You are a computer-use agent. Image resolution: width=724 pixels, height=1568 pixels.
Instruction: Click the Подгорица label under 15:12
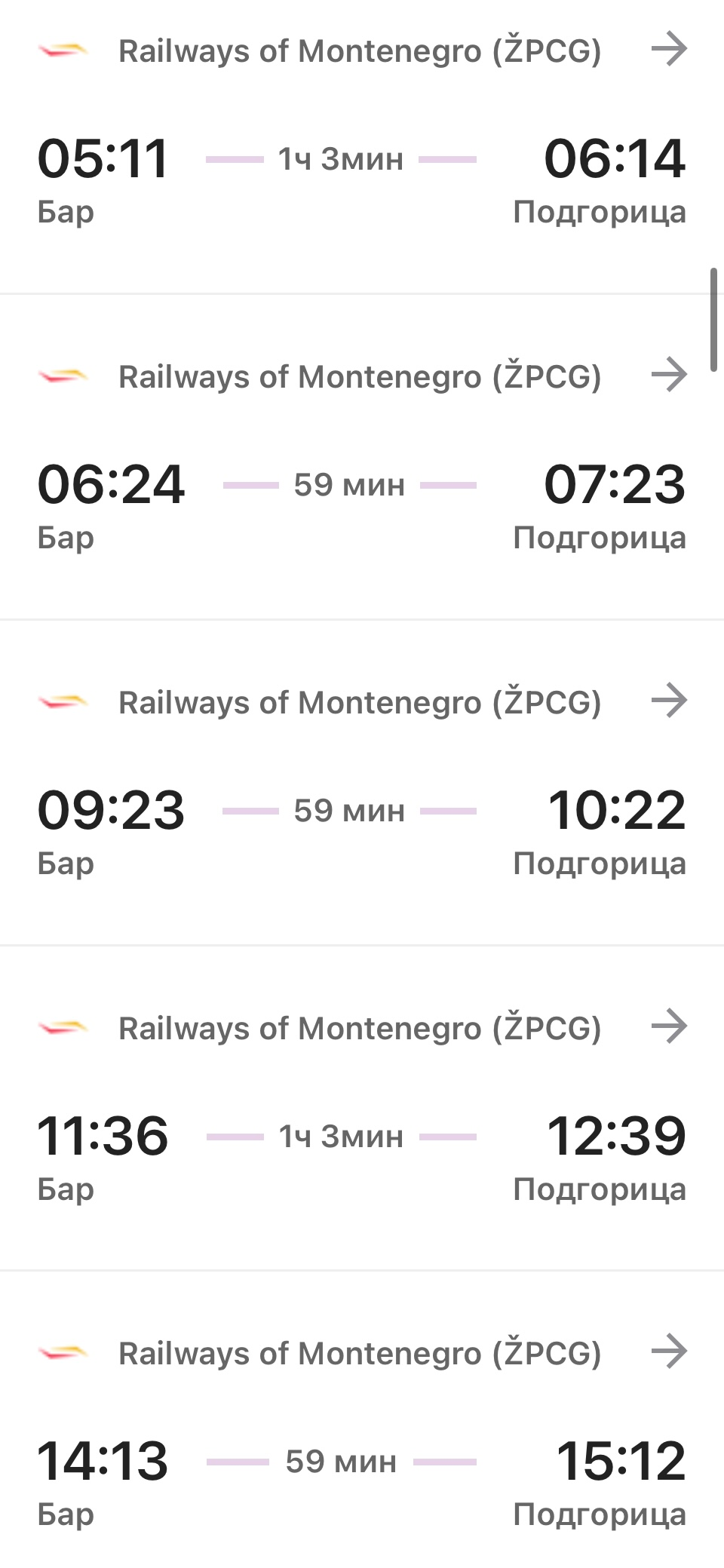point(601,1514)
